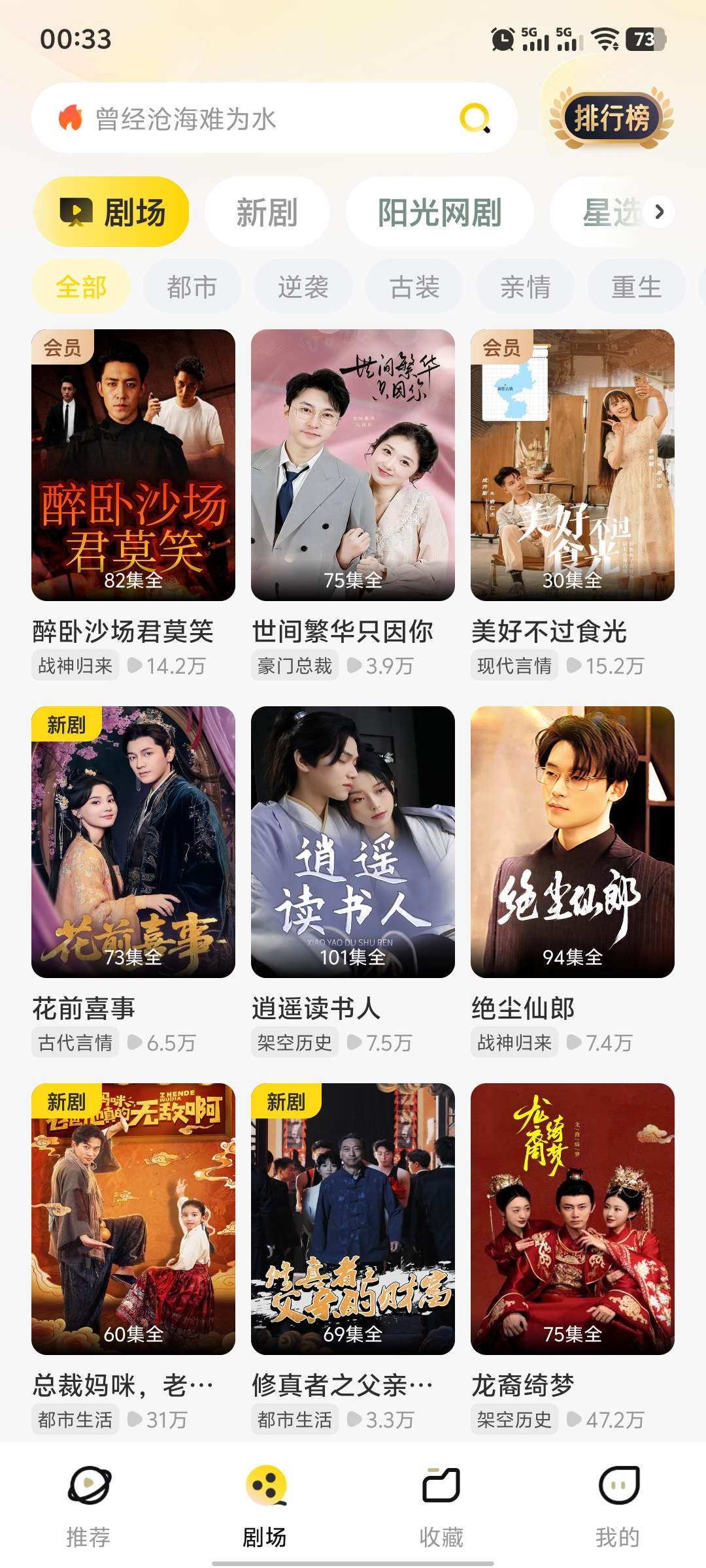The width and height of the screenshot is (706, 1568).
Task: Open the drama 花前喜事
Action: pos(133,841)
